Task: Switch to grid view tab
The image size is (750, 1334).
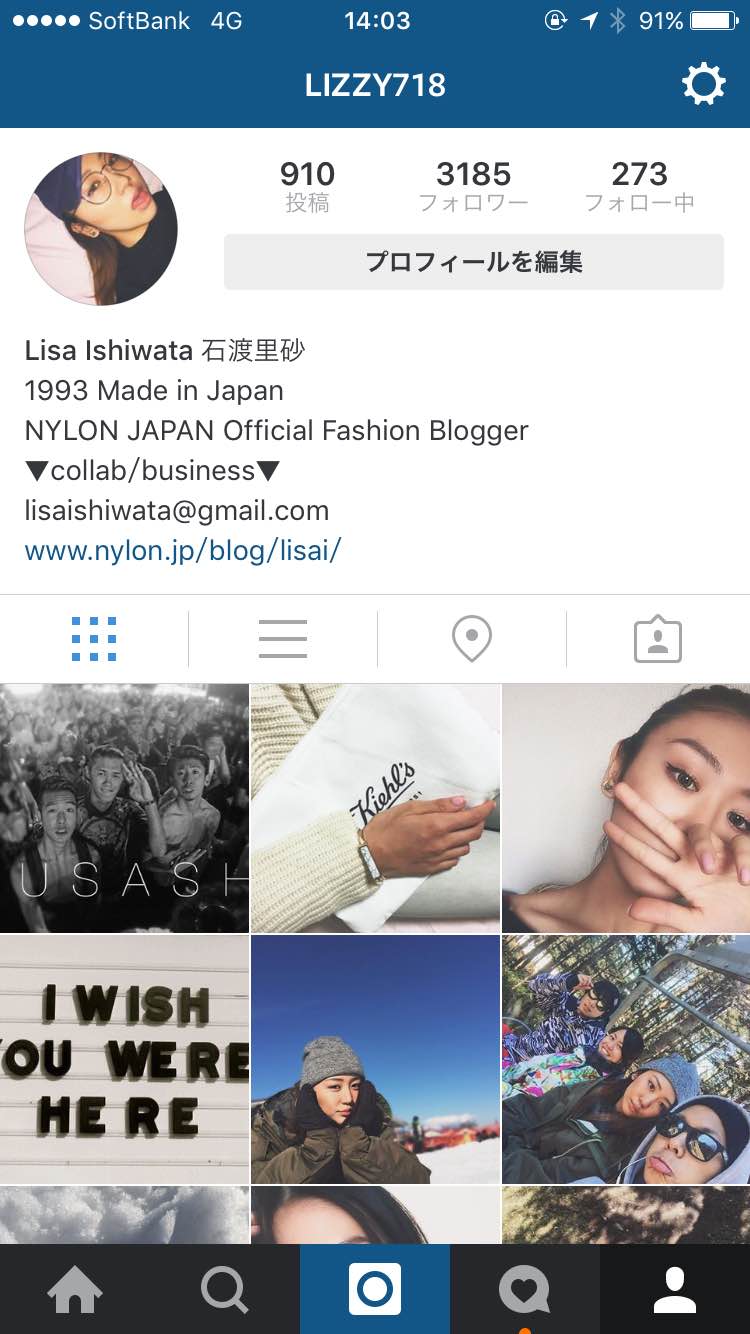Action: (94, 638)
